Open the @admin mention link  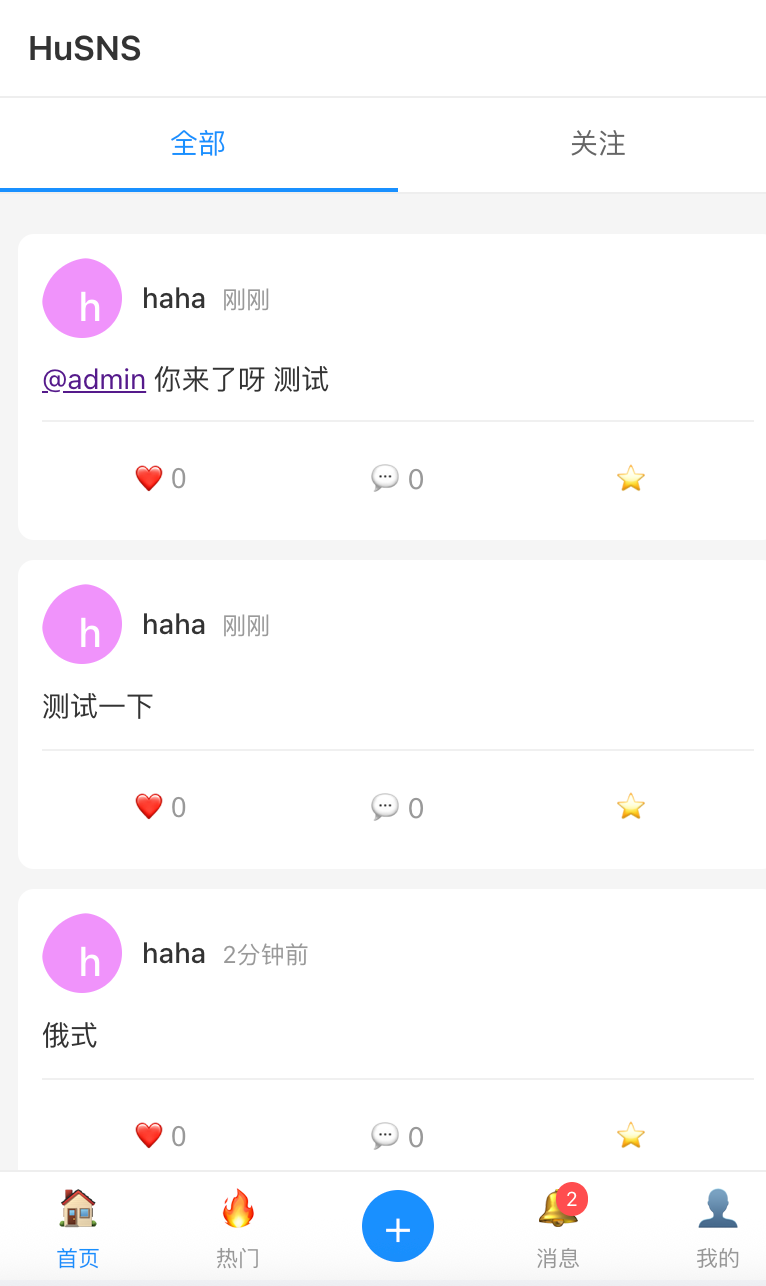click(94, 380)
